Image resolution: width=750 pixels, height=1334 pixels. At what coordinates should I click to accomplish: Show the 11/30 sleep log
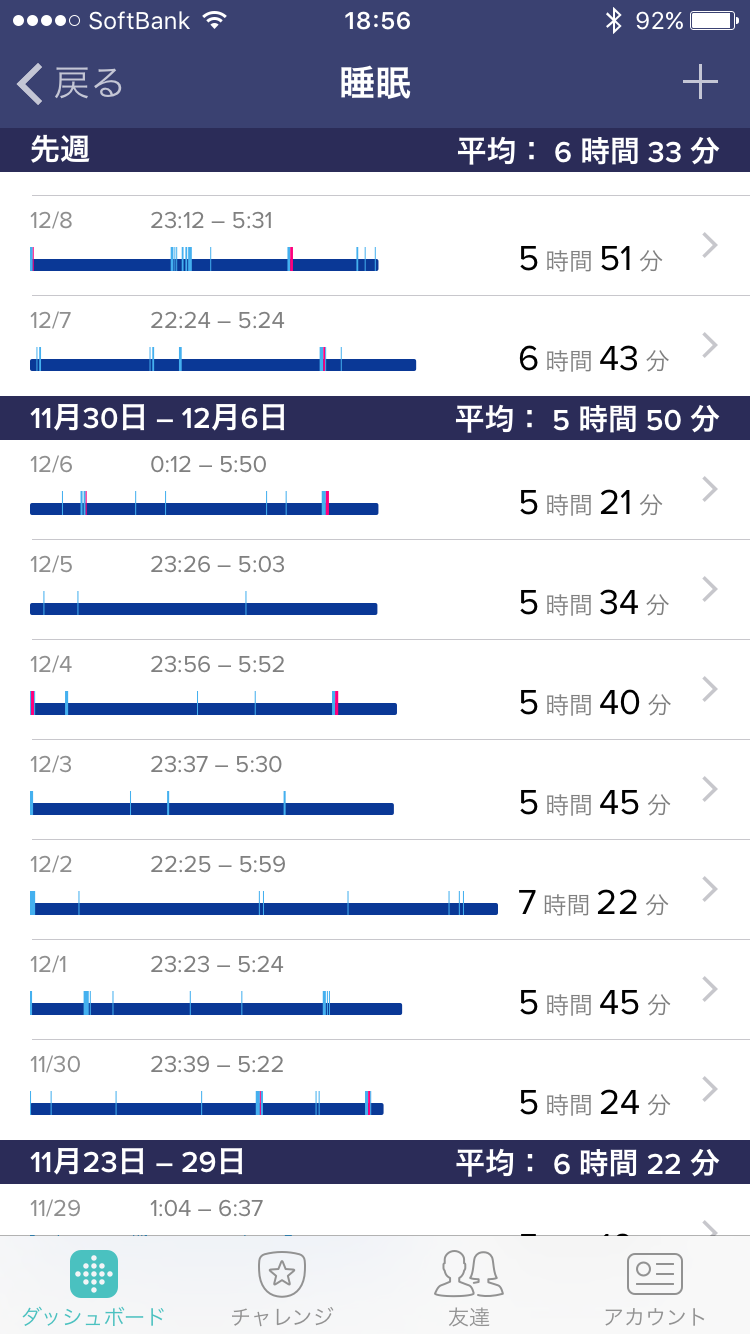click(375, 1090)
